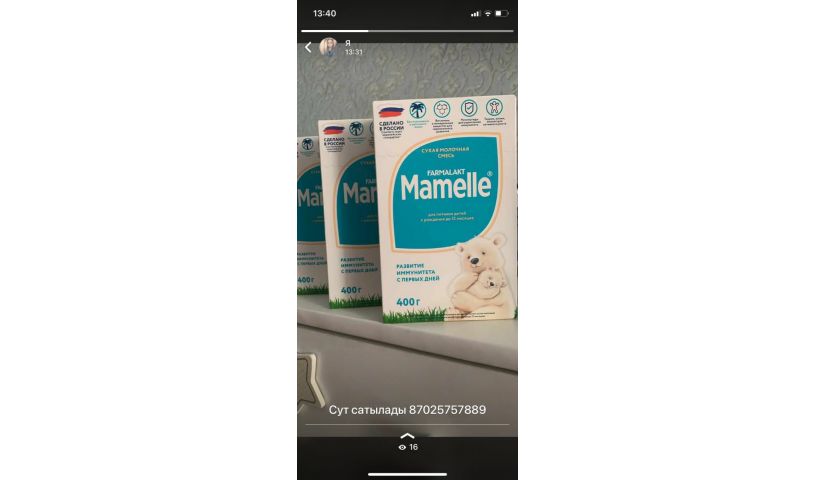Open the status author's profile avatar
The height and width of the screenshot is (480, 816).
(x=328, y=47)
